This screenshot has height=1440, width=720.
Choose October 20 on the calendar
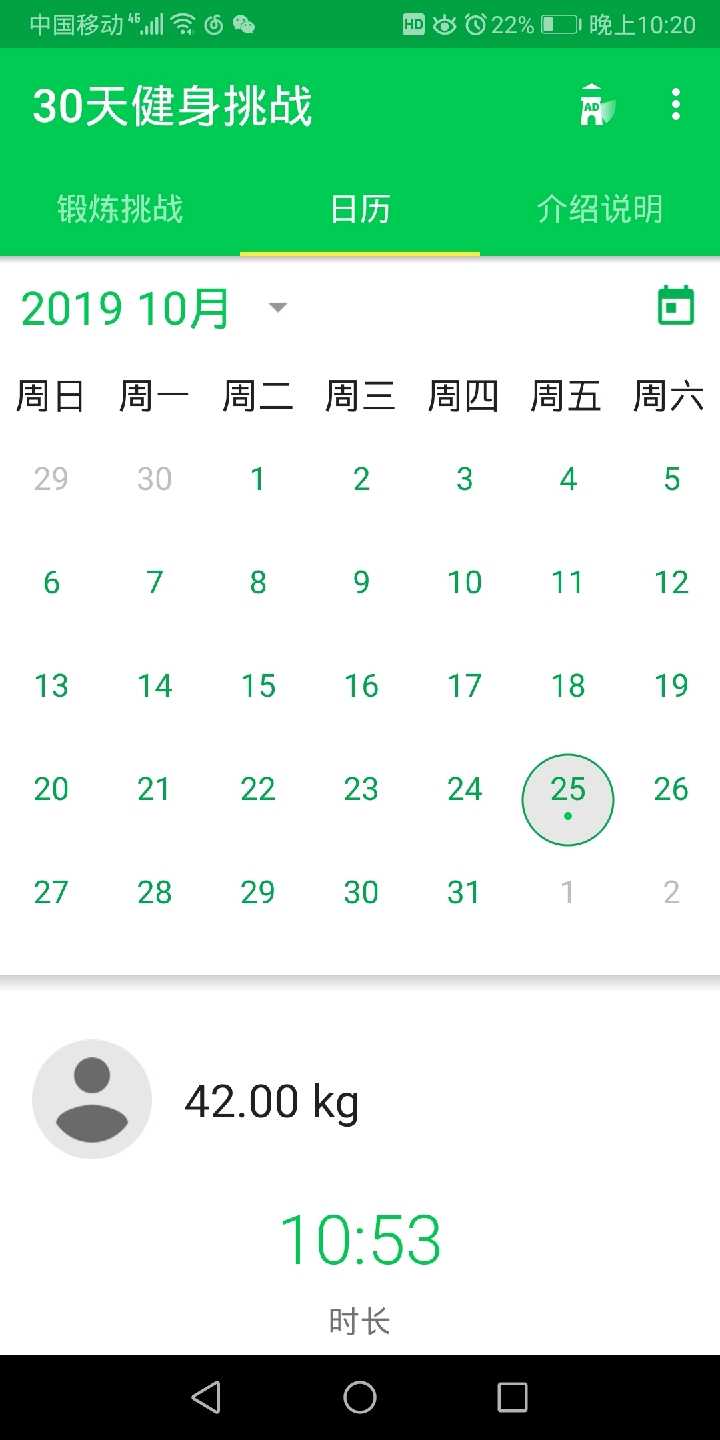pyautogui.click(x=51, y=789)
